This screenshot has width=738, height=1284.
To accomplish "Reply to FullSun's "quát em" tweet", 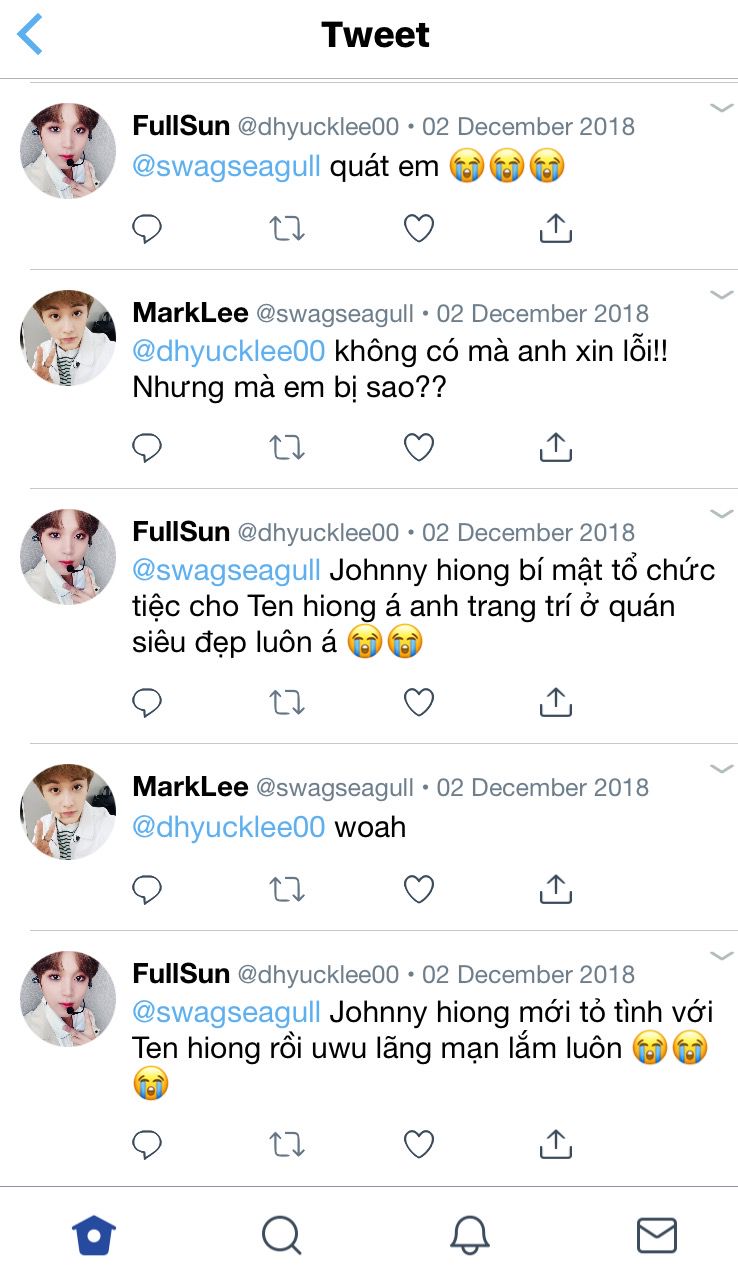I will click(147, 229).
